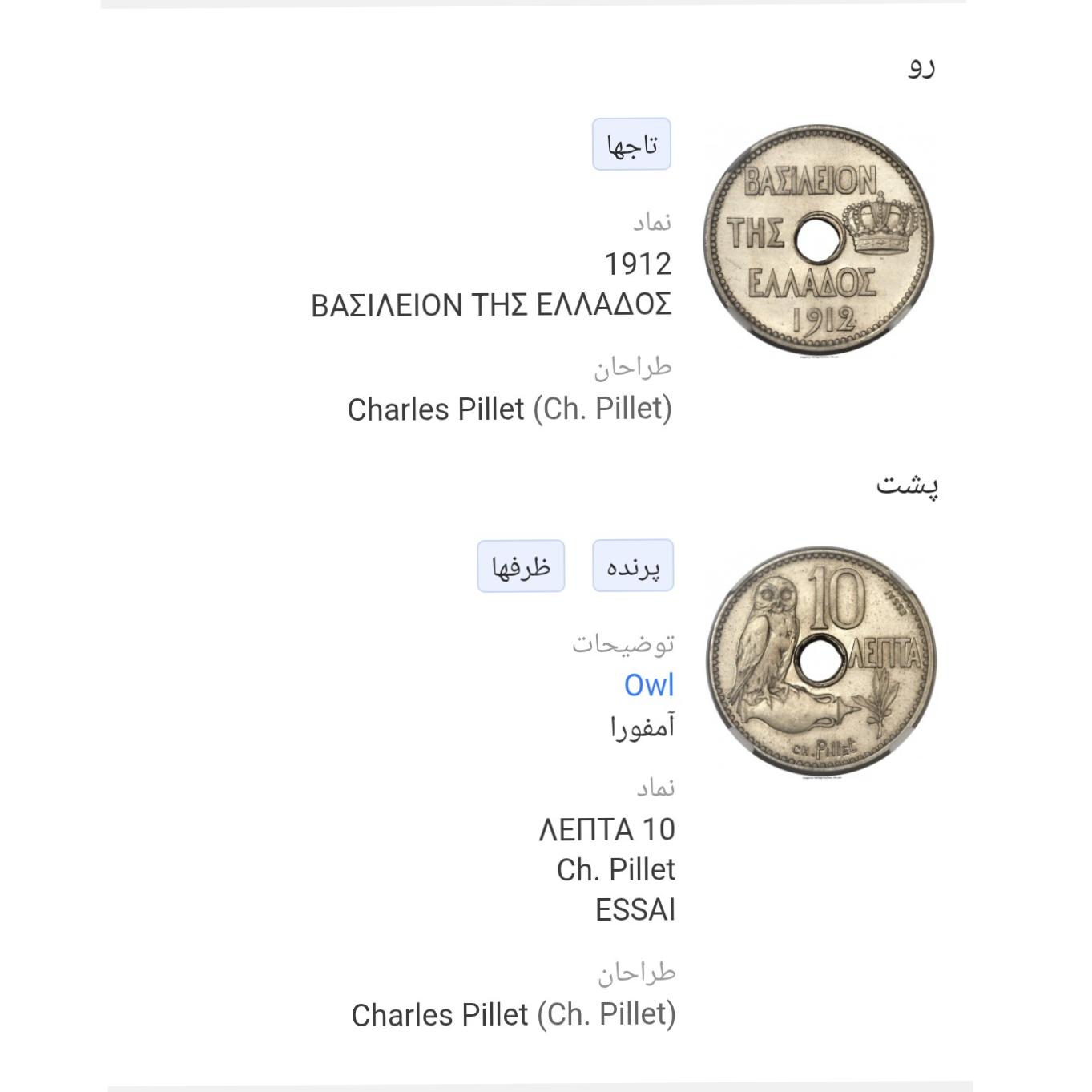
Task: Open the ظرفها tag chip
Action: pyautogui.click(x=521, y=566)
